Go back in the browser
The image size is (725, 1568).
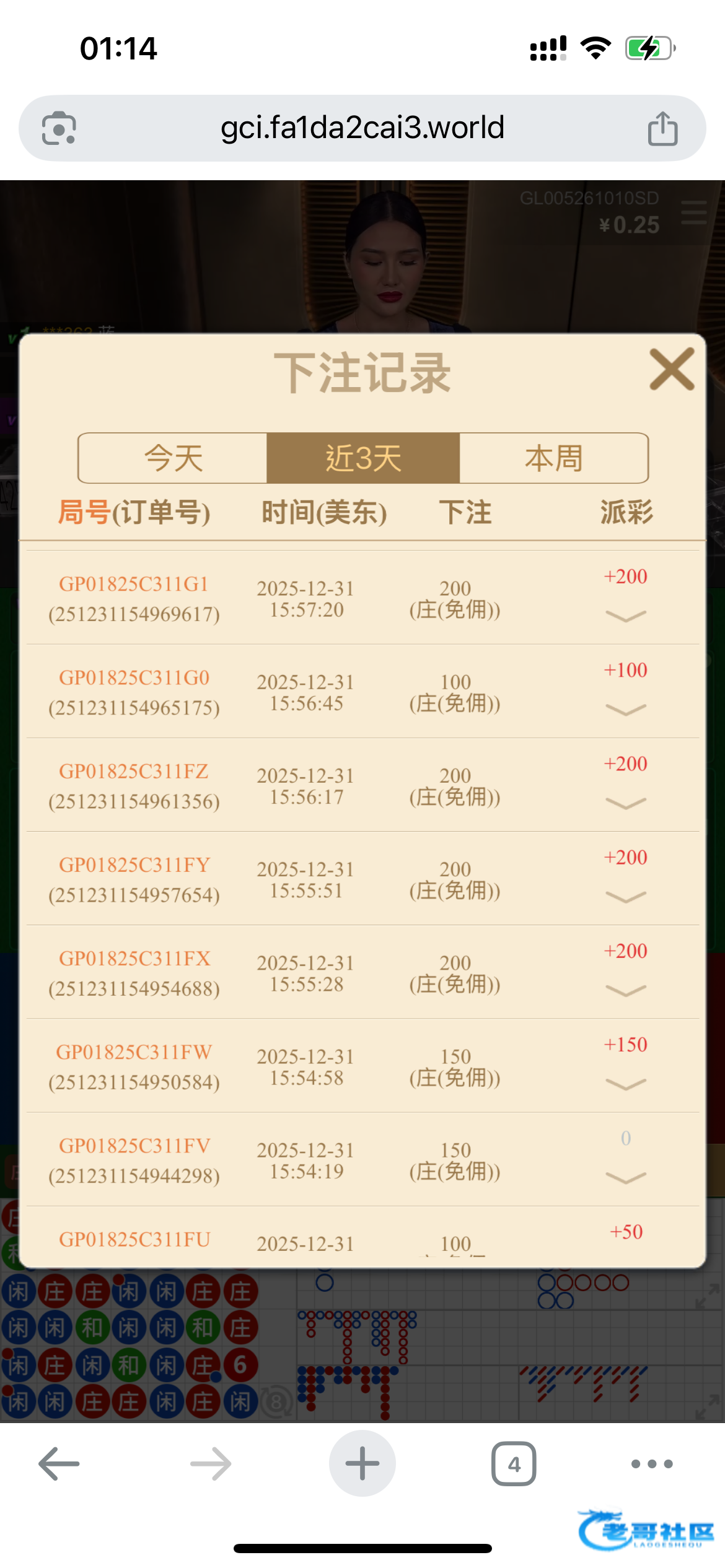click(x=59, y=1464)
